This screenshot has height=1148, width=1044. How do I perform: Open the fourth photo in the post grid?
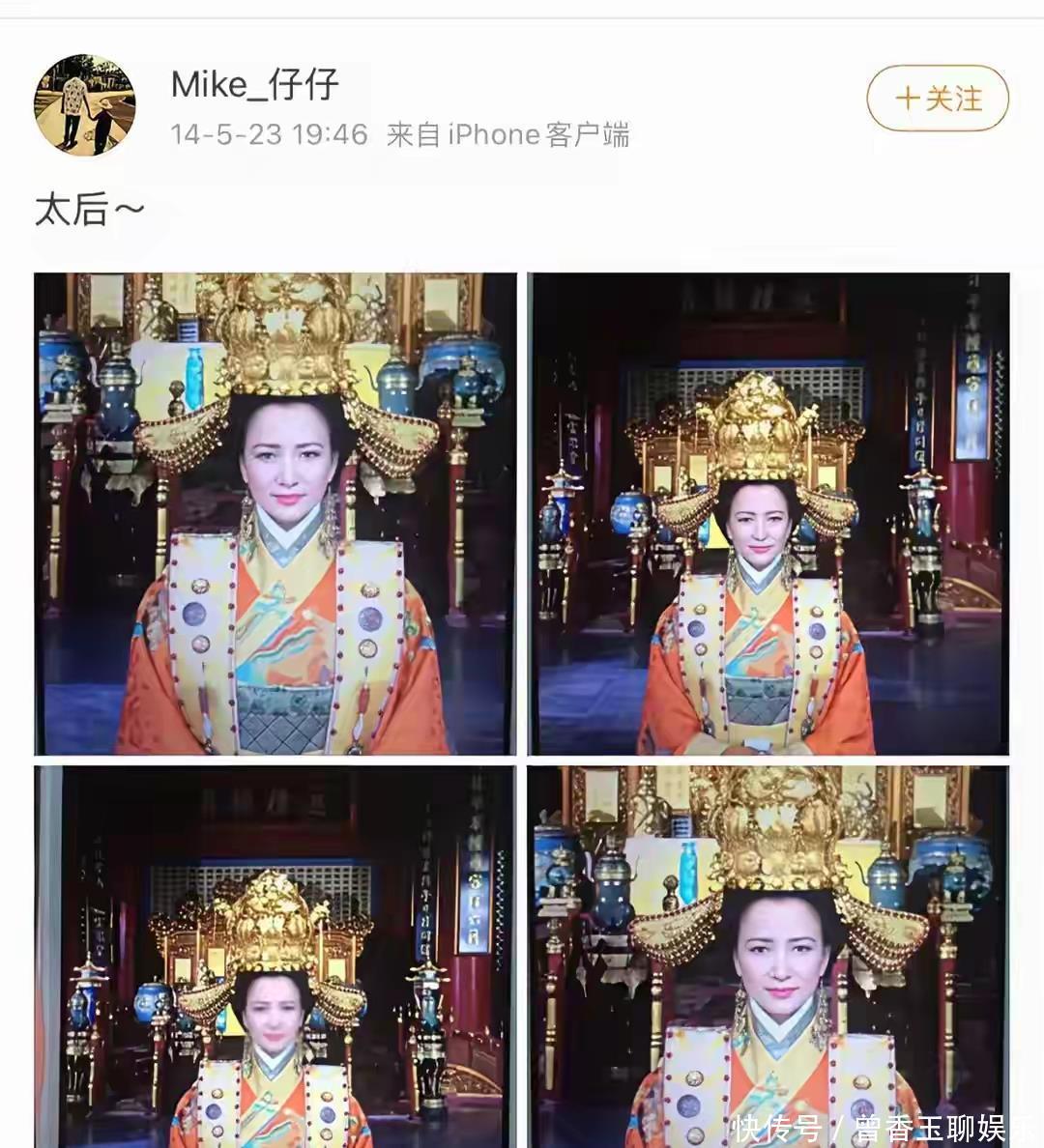(x=768, y=955)
